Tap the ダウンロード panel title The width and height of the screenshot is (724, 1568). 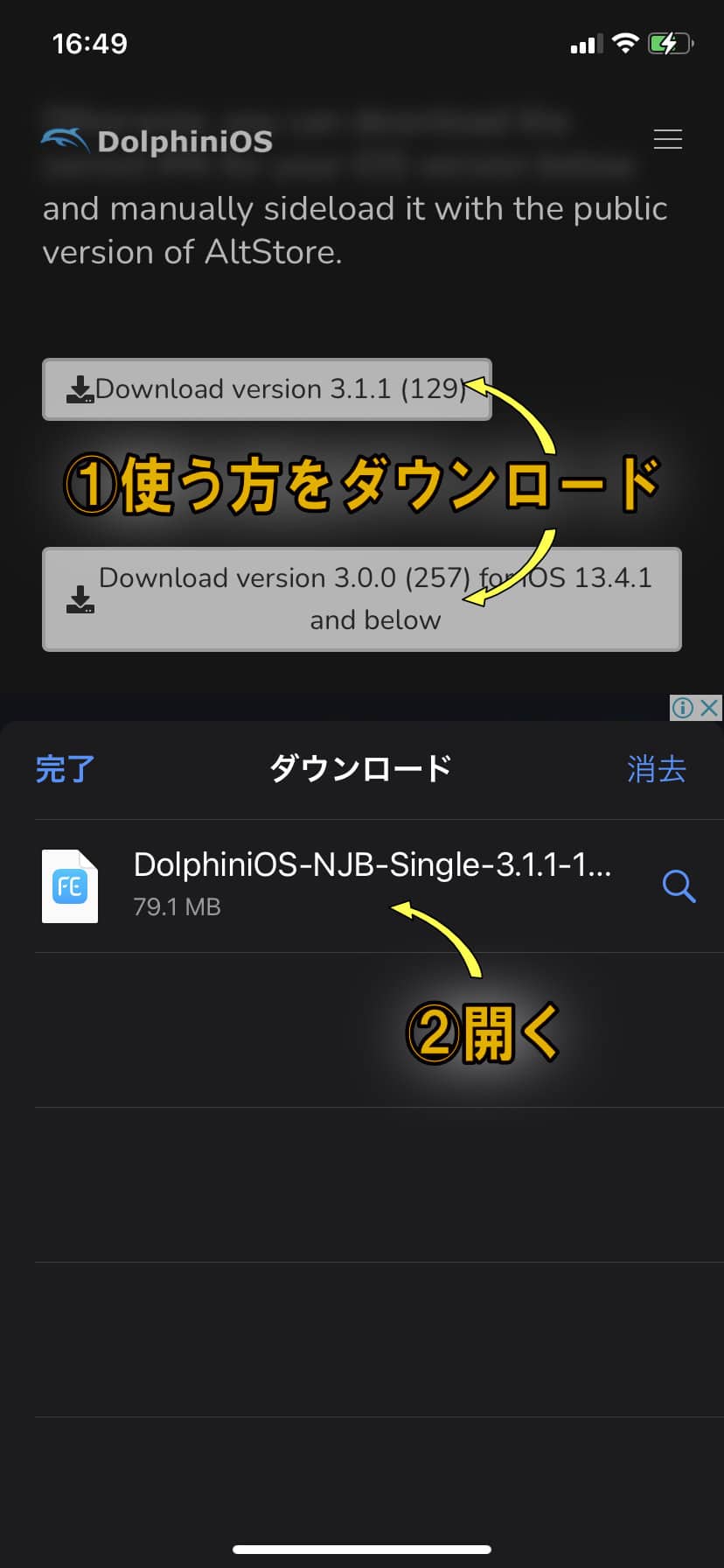point(361,769)
